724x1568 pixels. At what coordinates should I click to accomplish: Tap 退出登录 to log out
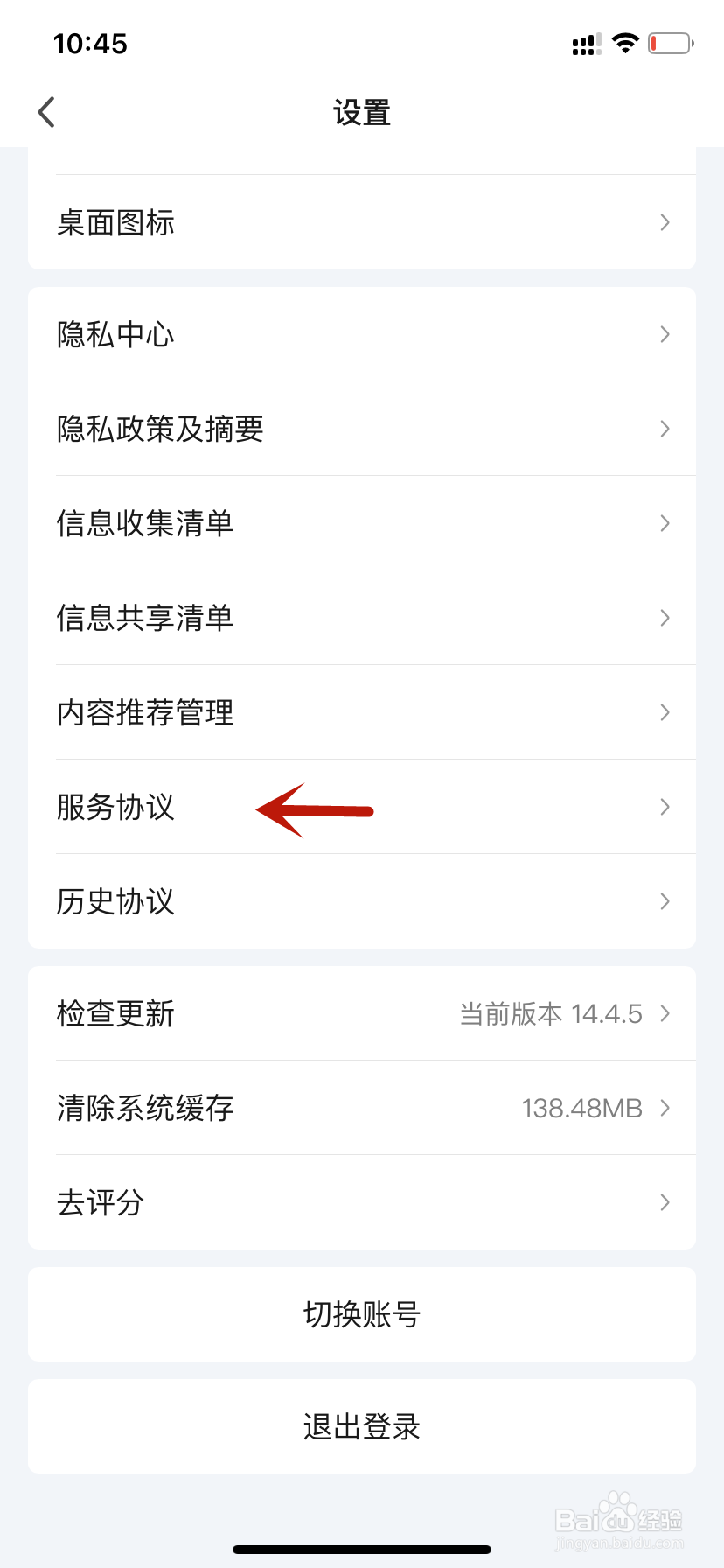tap(362, 1426)
